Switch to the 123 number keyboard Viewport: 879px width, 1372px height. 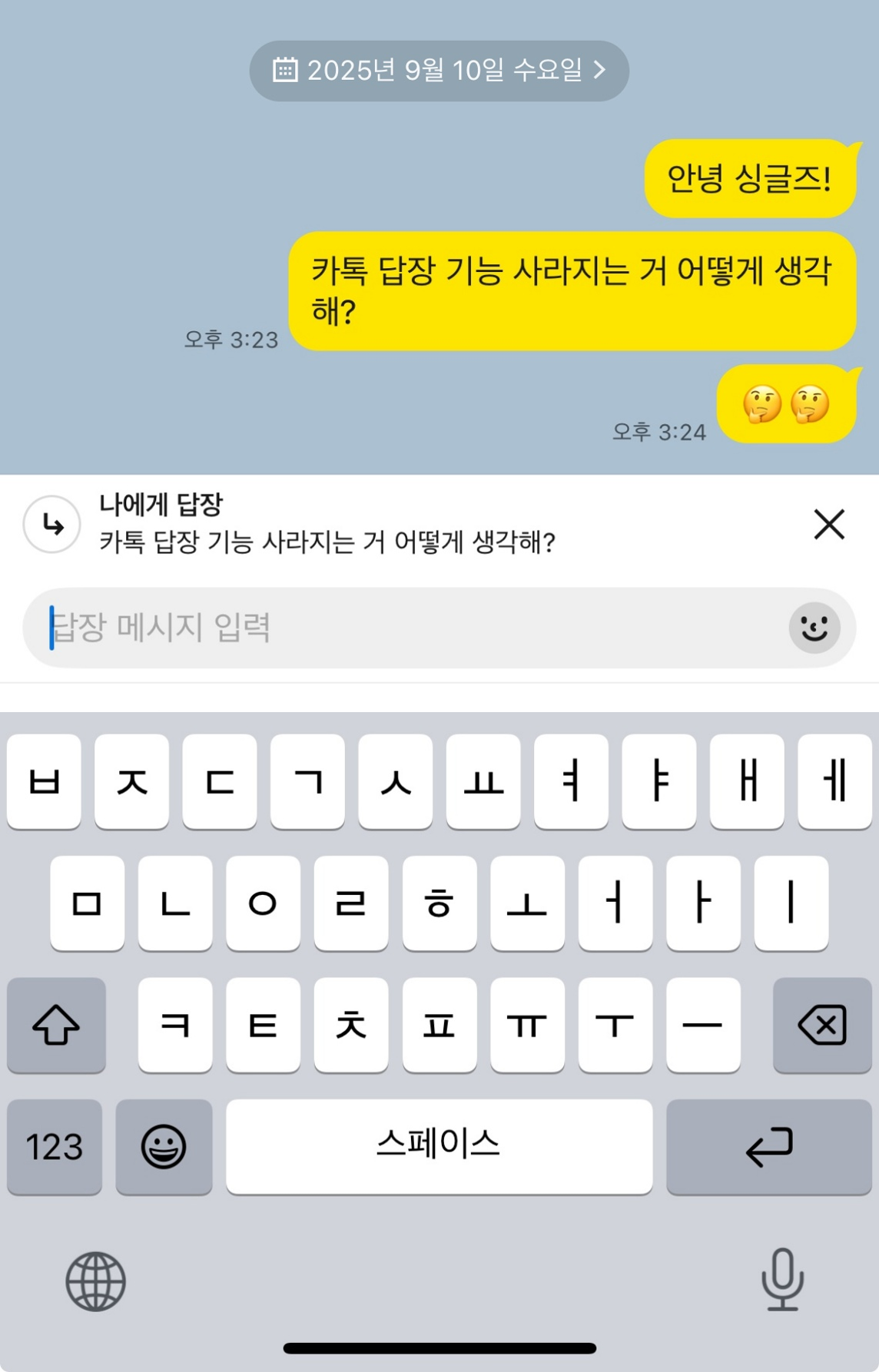(54, 1147)
